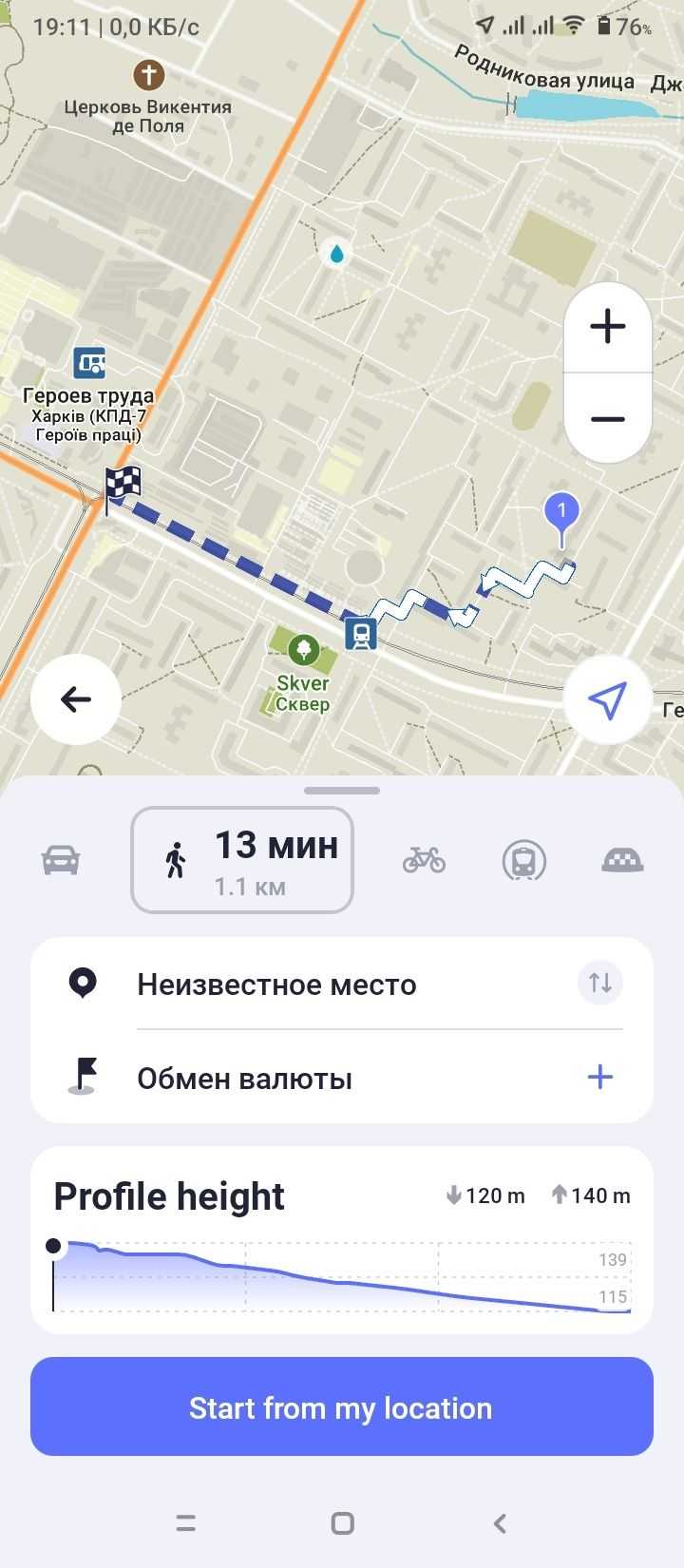This screenshot has width=684, height=1568.
Task: Switch to the public transport route
Action: pos(523,861)
